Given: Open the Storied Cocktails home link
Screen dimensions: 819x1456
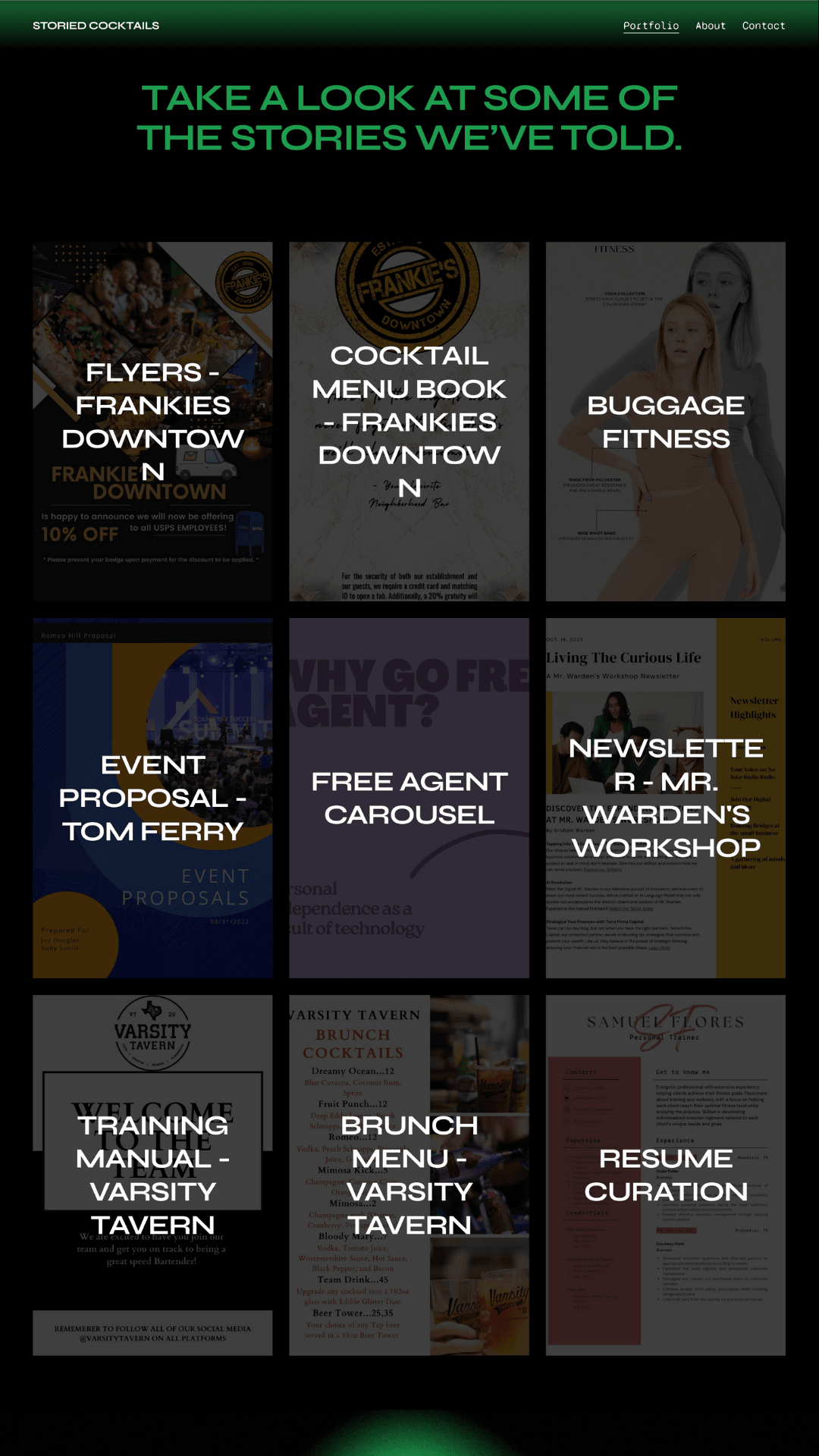Looking at the screenshot, I should pos(96,26).
